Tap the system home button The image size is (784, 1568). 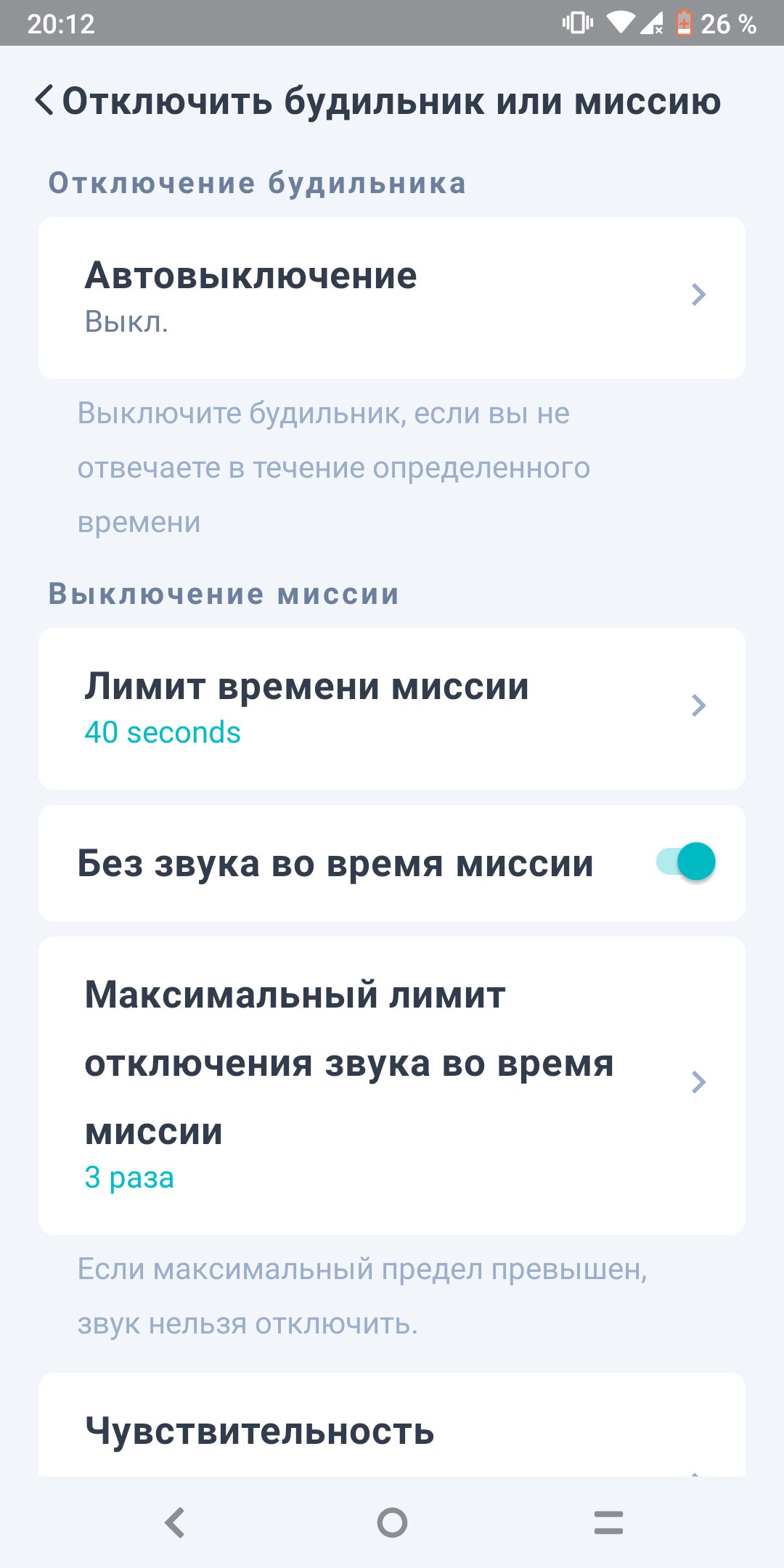tap(392, 1522)
